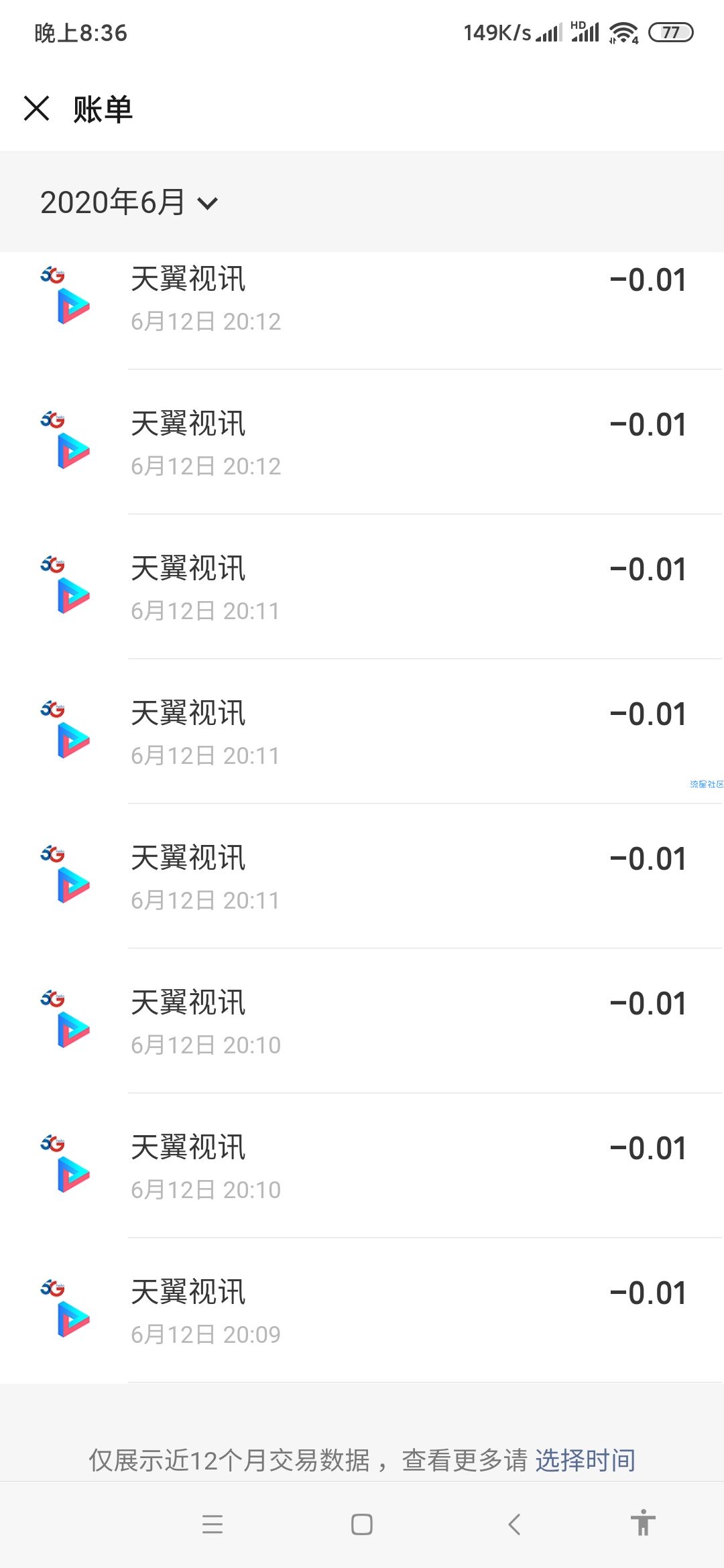This screenshot has width=724, height=1568.
Task: Open the recent apps menu button
Action: click(x=213, y=1524)
